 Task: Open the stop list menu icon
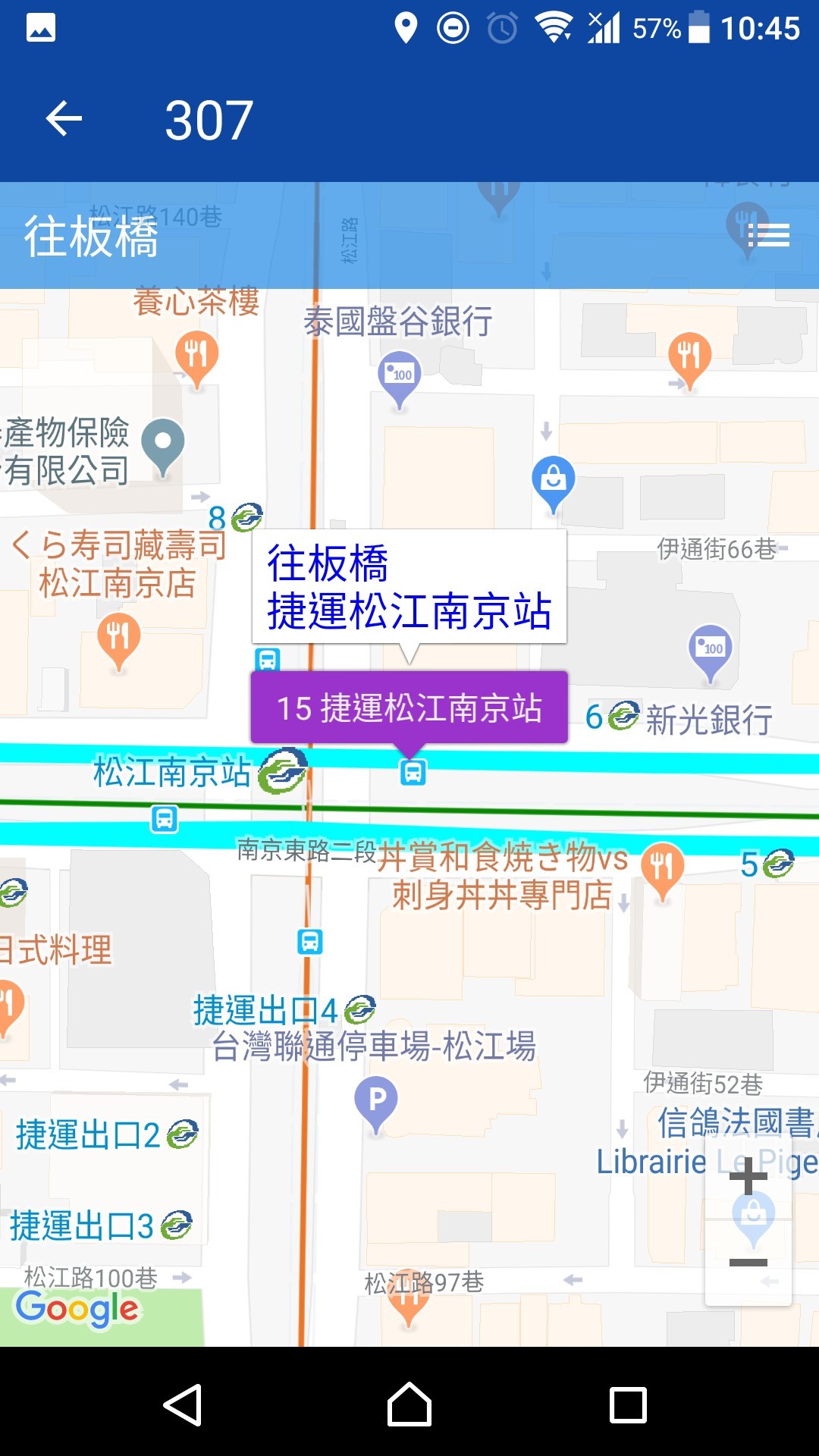click(768, 235)
